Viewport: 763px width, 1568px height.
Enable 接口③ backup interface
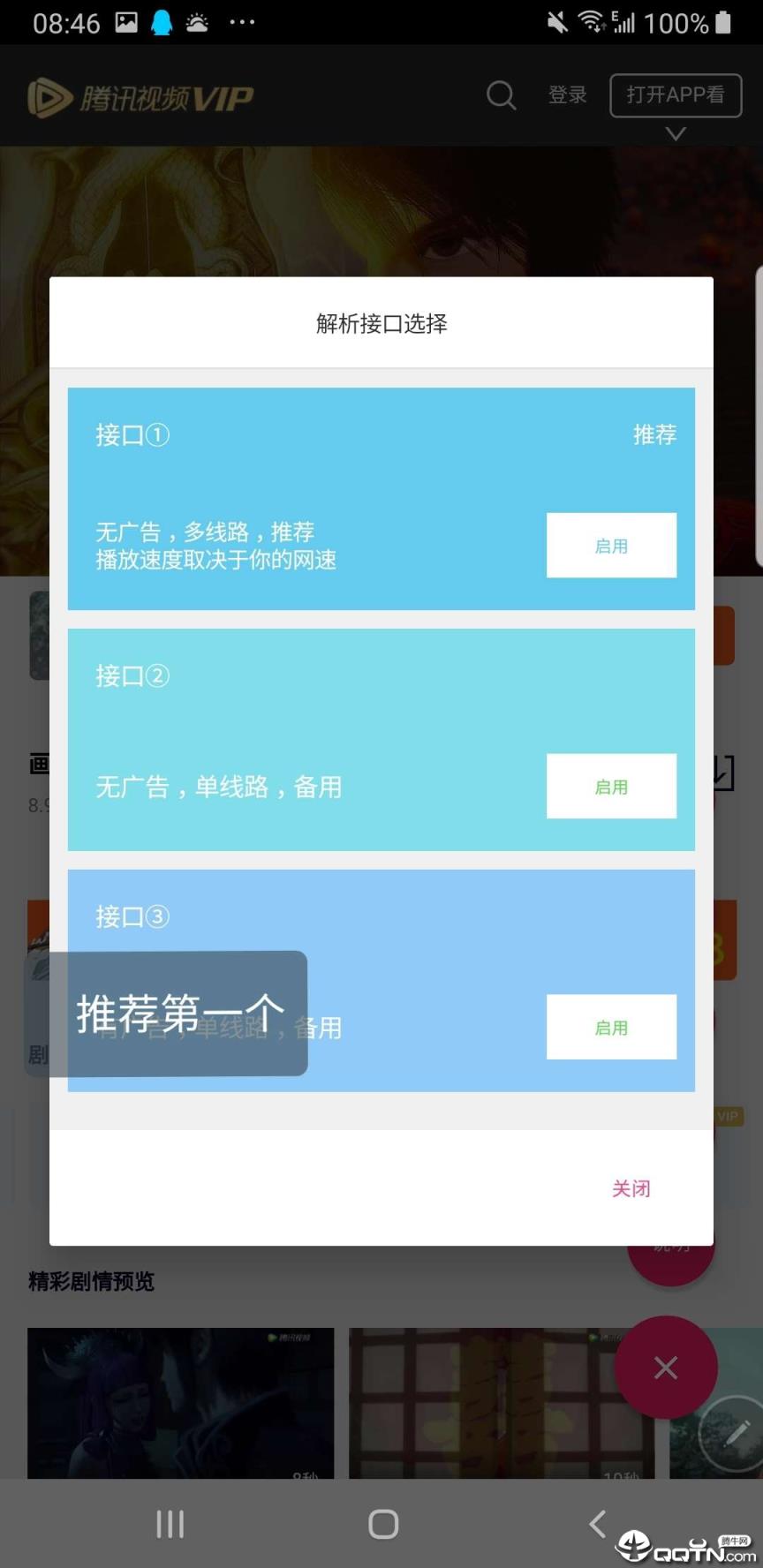tap(611, 1027)
